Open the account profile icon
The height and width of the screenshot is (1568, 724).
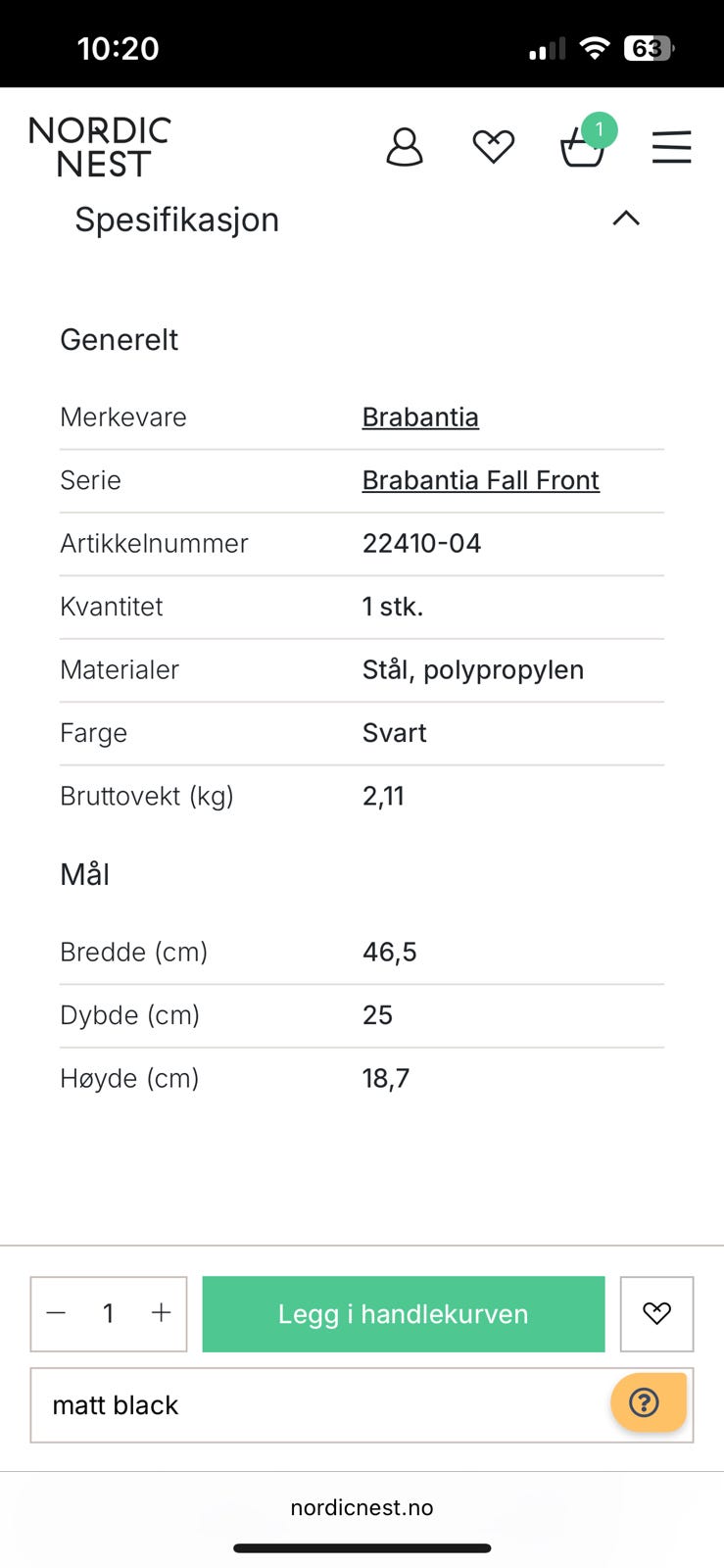[x=404, y=147]
